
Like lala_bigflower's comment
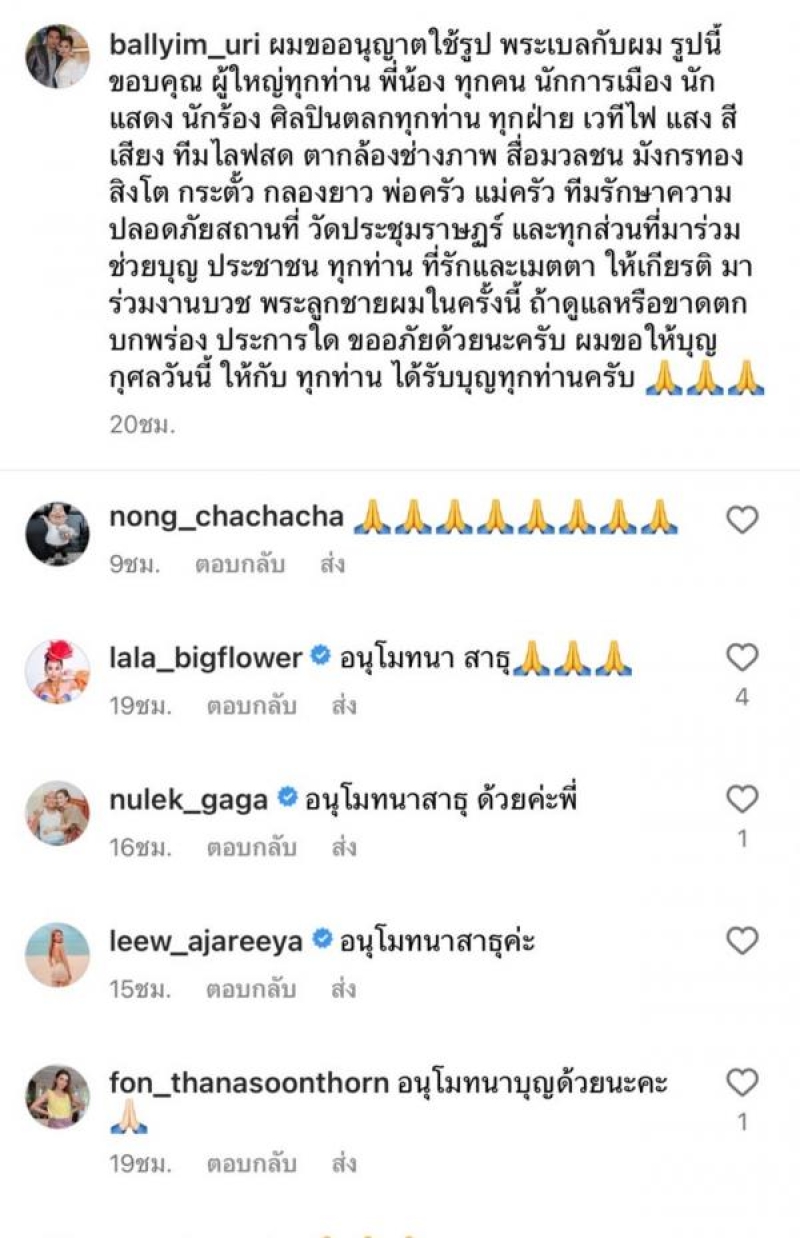pyautogui.click(x=742, y=657)
